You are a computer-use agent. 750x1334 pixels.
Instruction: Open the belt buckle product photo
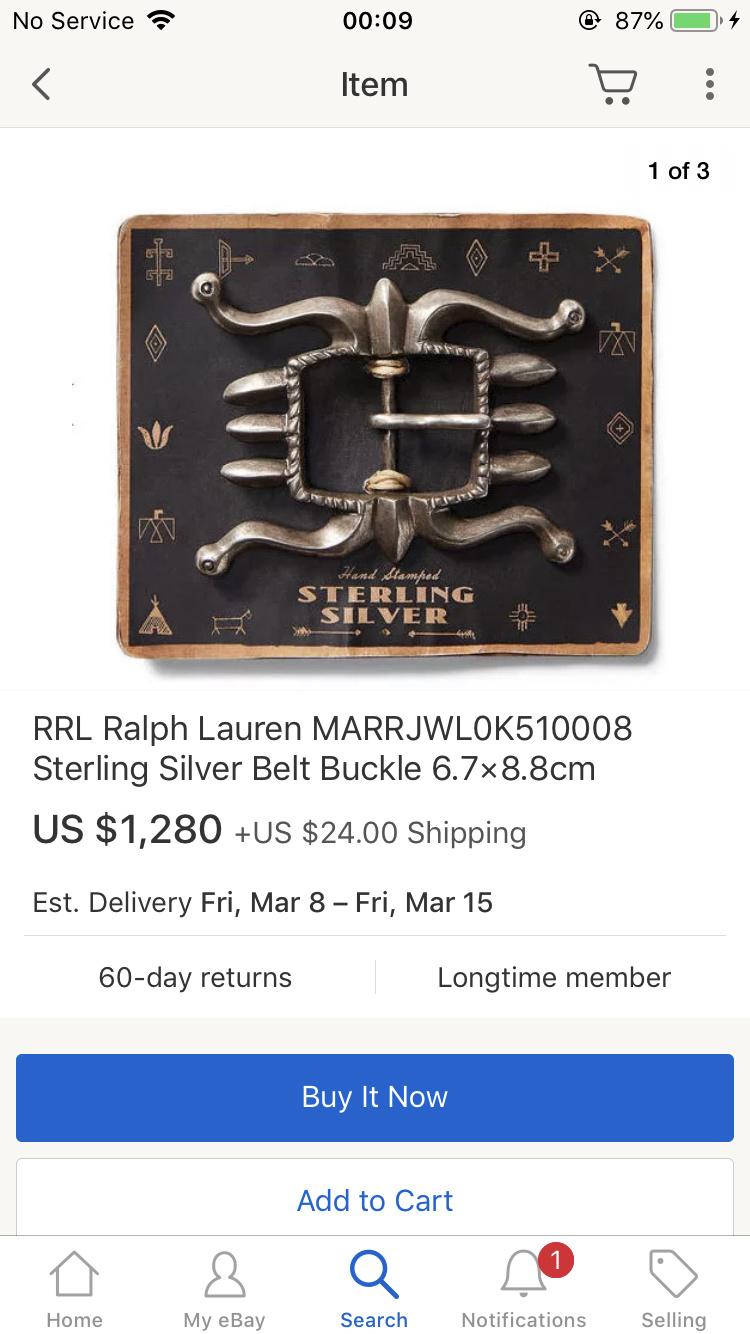385,437
